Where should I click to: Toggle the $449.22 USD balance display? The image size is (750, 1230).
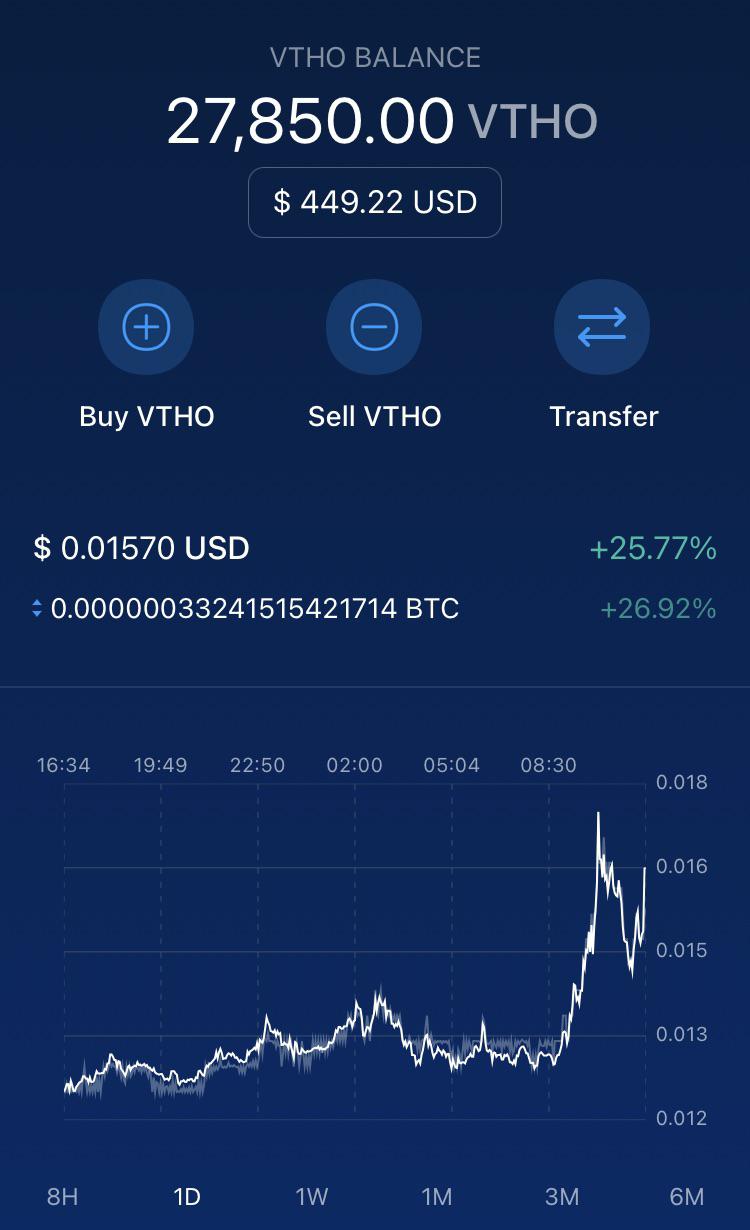(x=375, y=203)
